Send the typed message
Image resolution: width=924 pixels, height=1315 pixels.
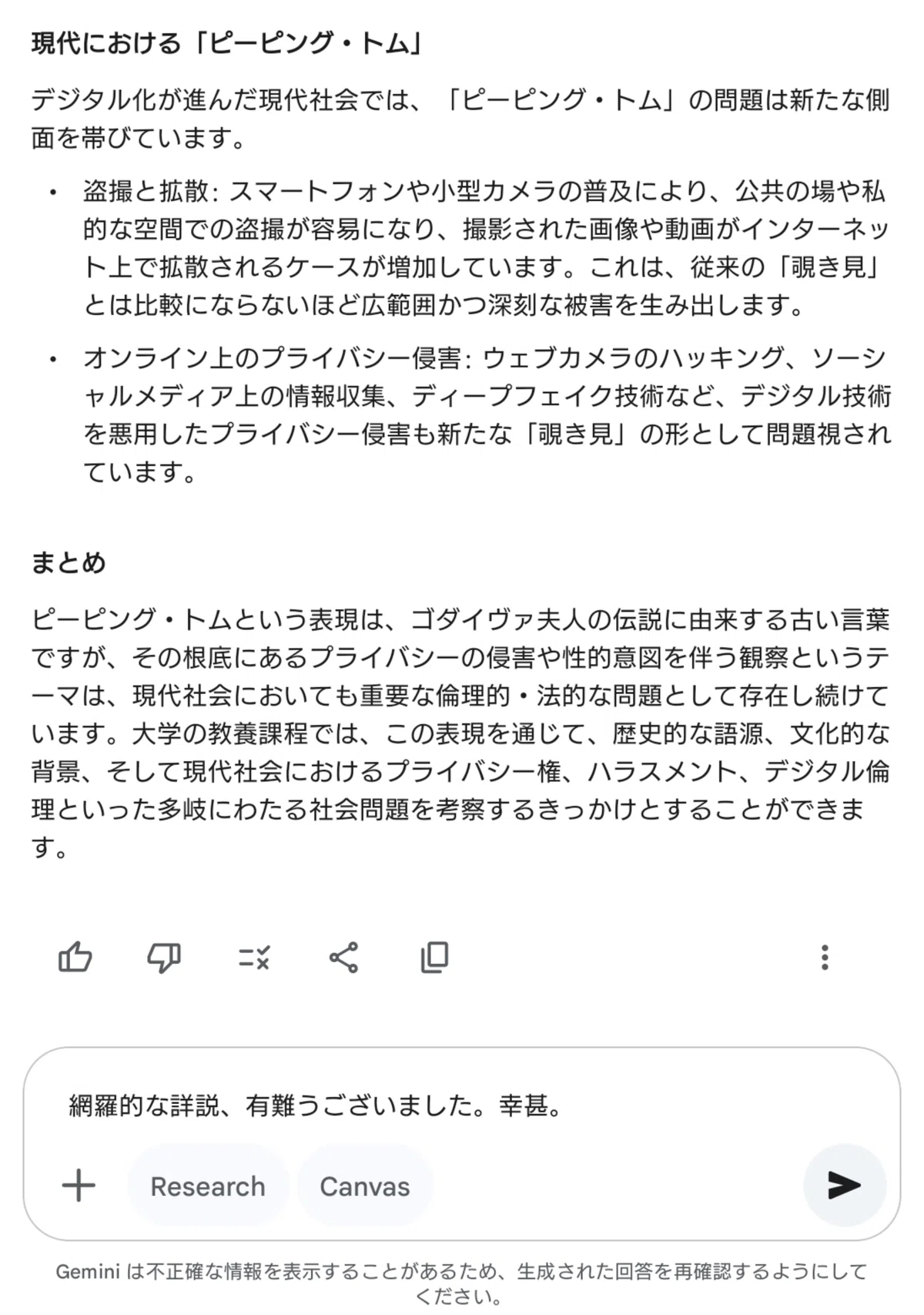coord(845,1185)
